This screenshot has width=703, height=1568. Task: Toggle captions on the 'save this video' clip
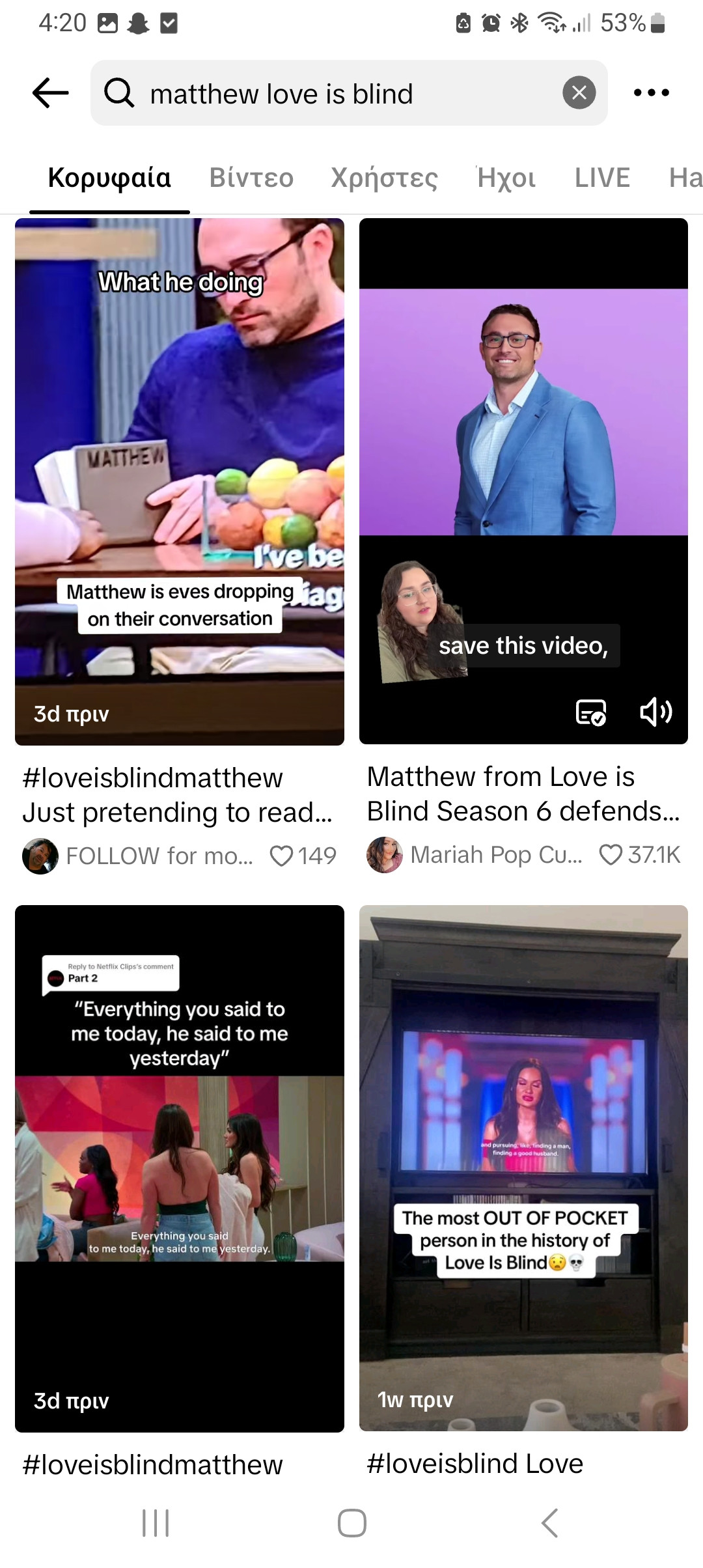(591, 712)
